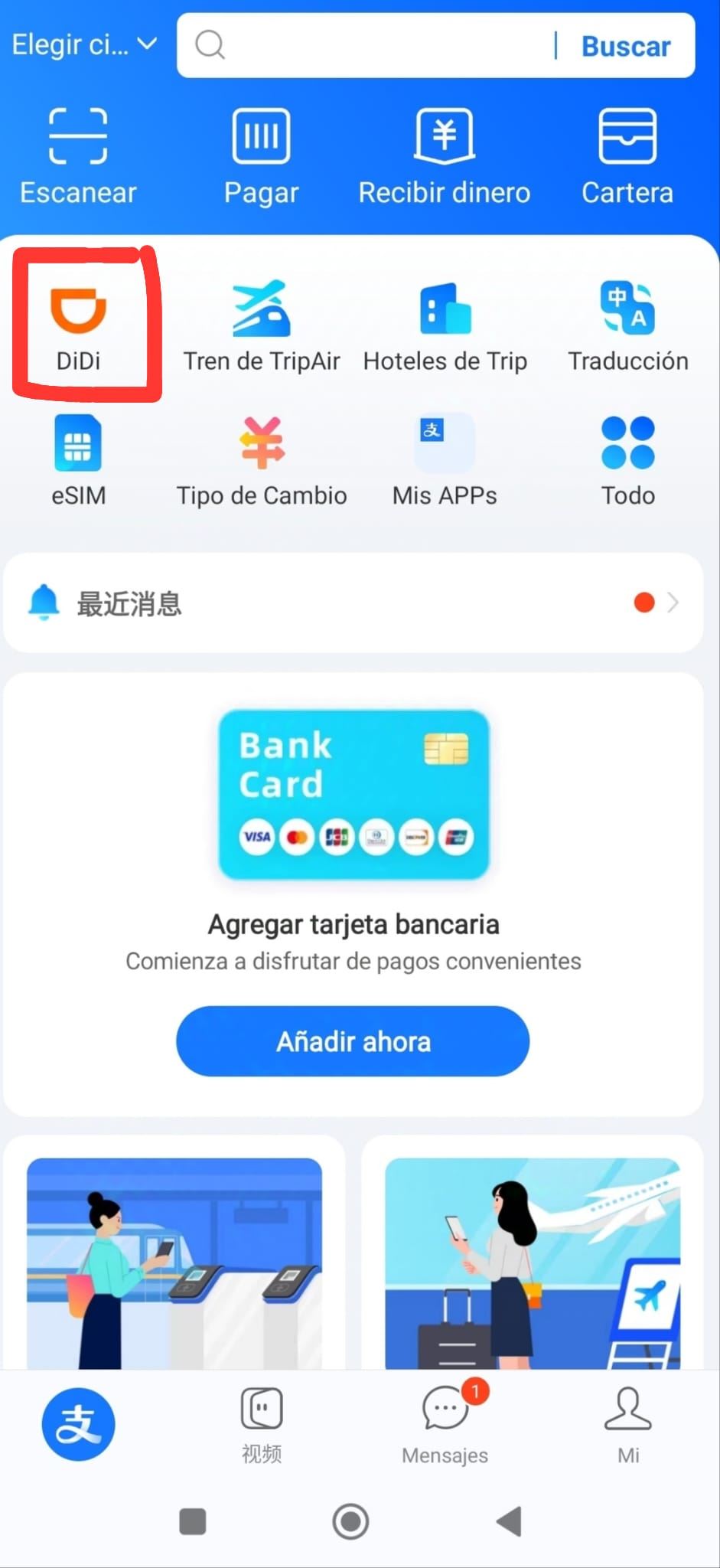The image size is (720, 1568).
Task: Open the Pagar payment code
Action: 261,153
